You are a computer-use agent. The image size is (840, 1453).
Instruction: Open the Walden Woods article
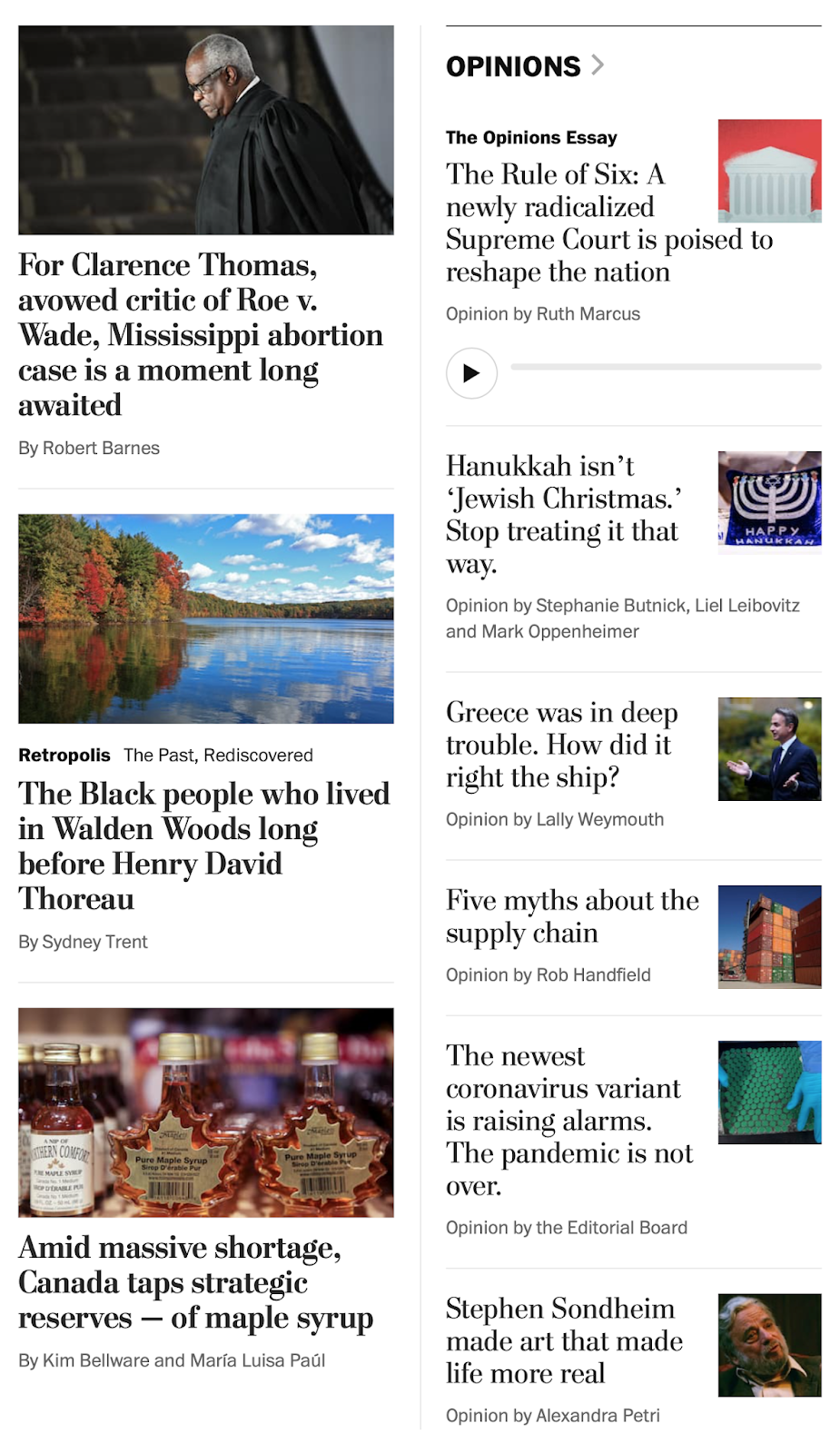[x=203, y=845]
